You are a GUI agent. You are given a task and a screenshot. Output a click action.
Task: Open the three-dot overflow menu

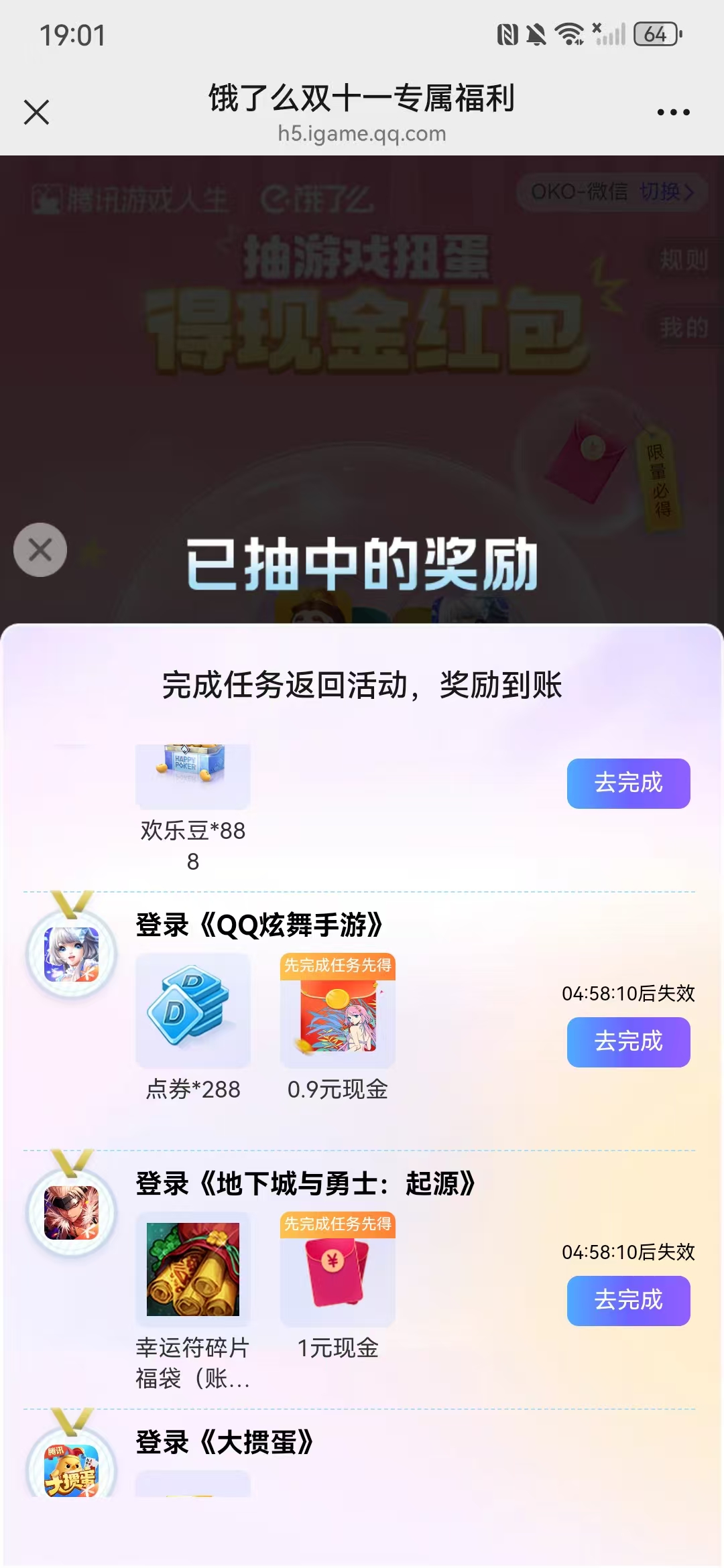[x=673, y=112]
